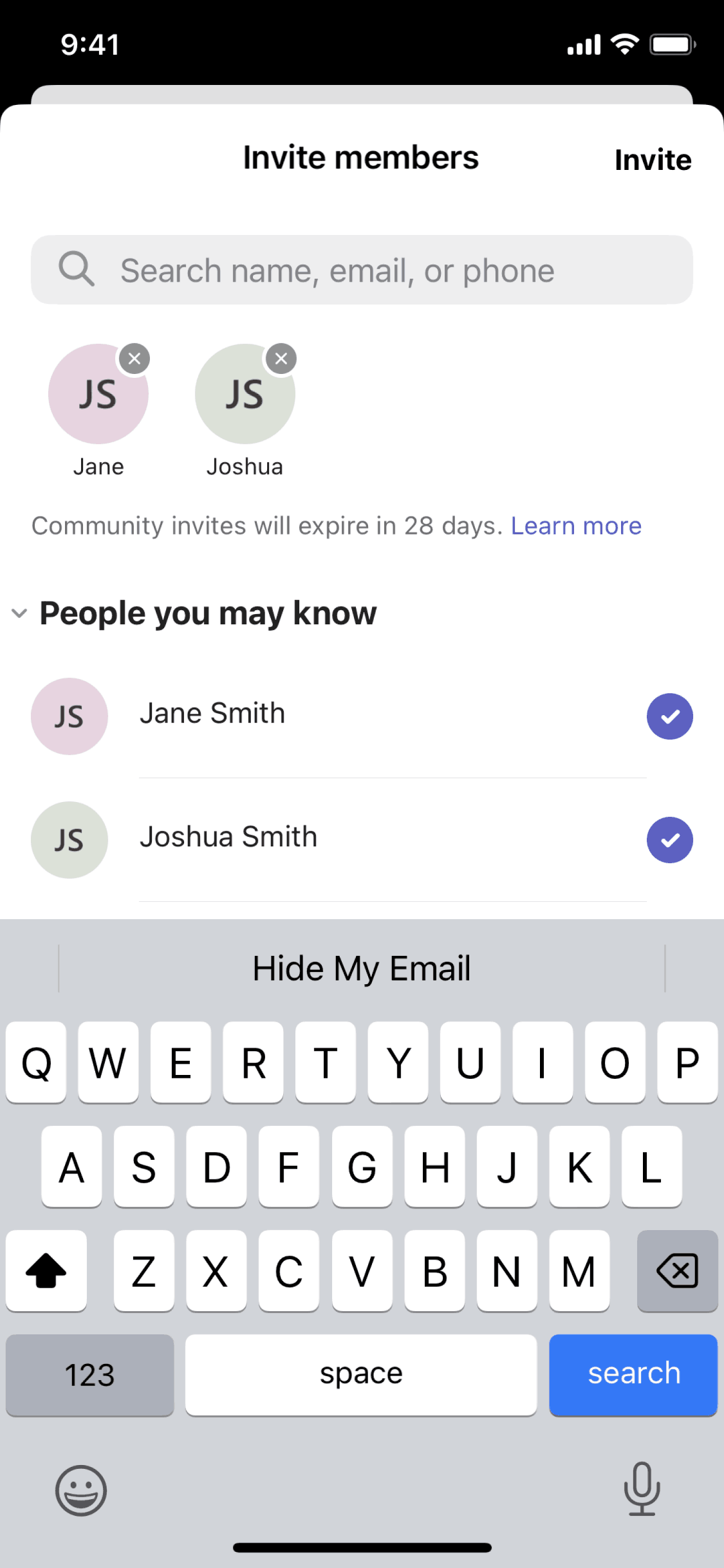
Task: Tap the blue search key on keyboard
Action: [x=633, y=1374]
